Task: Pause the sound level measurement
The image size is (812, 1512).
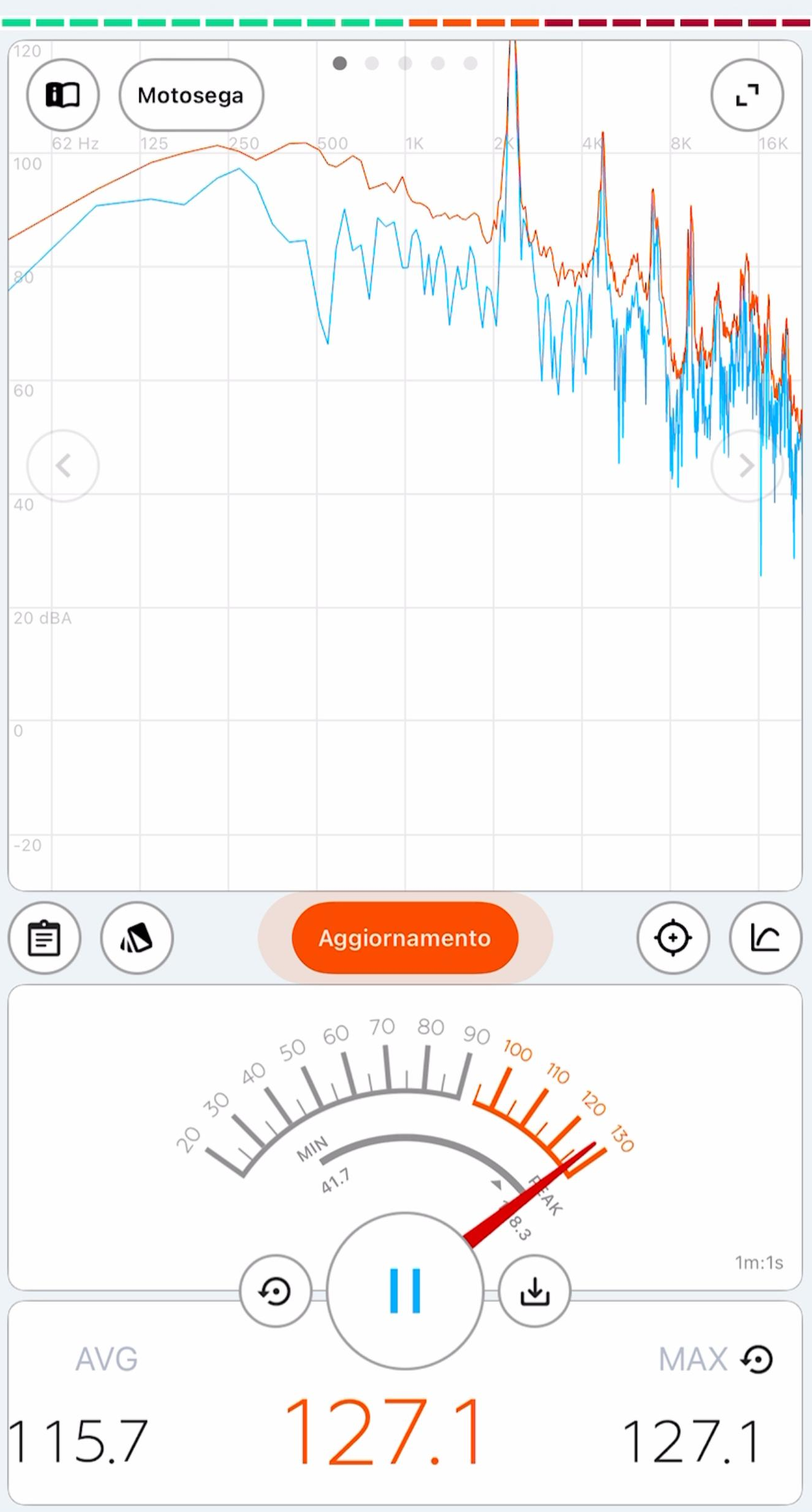Action: coord(404,1292)
